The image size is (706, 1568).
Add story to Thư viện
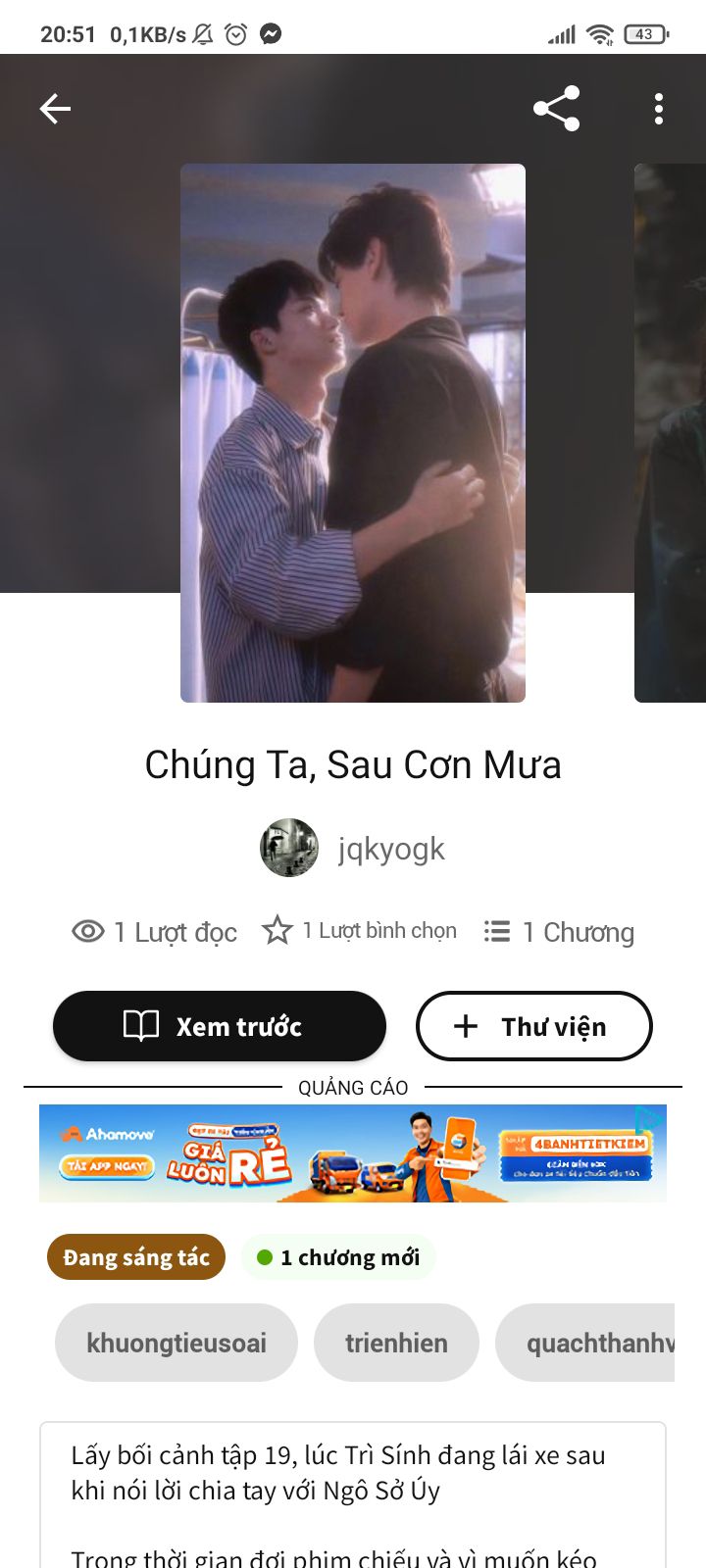pyautogui.click(x=534, y=1026)
